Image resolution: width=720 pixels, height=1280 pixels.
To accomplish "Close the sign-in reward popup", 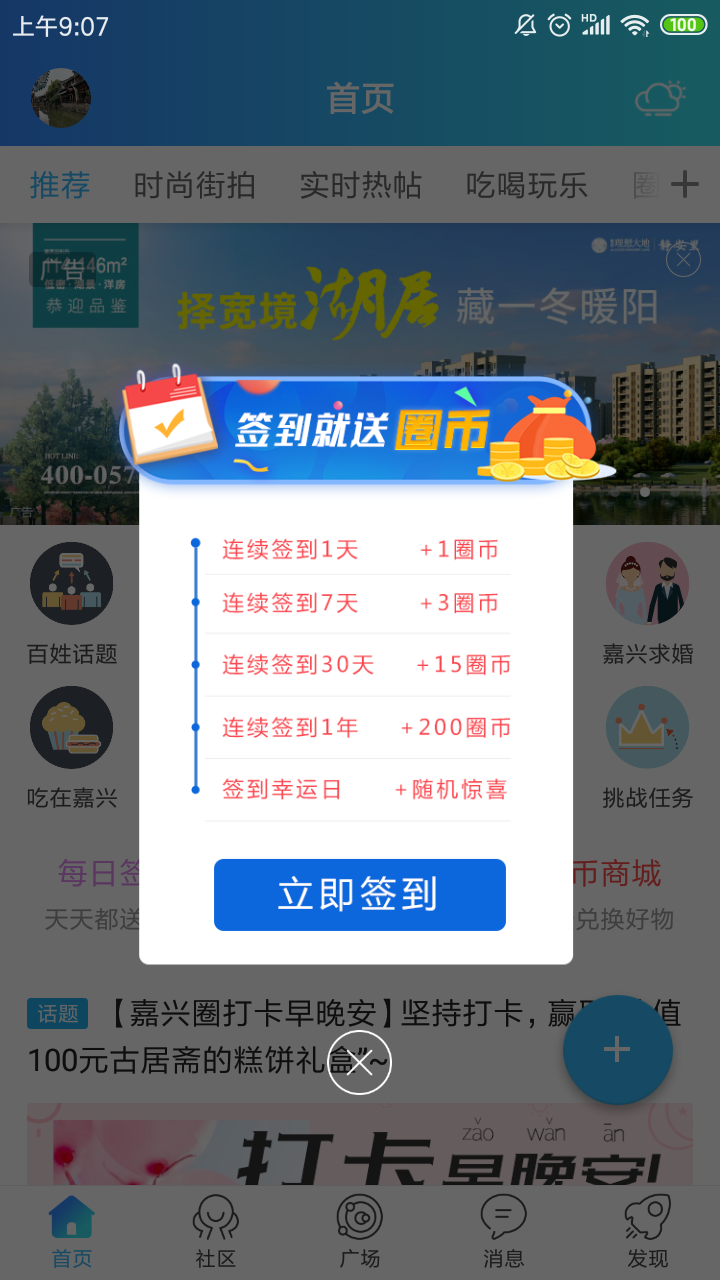I will point(360,1063).
